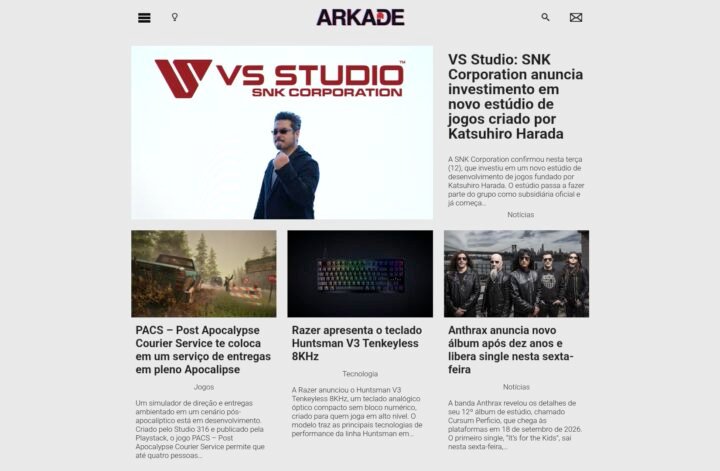Open the VS Studio featured image

pos(282,133)
